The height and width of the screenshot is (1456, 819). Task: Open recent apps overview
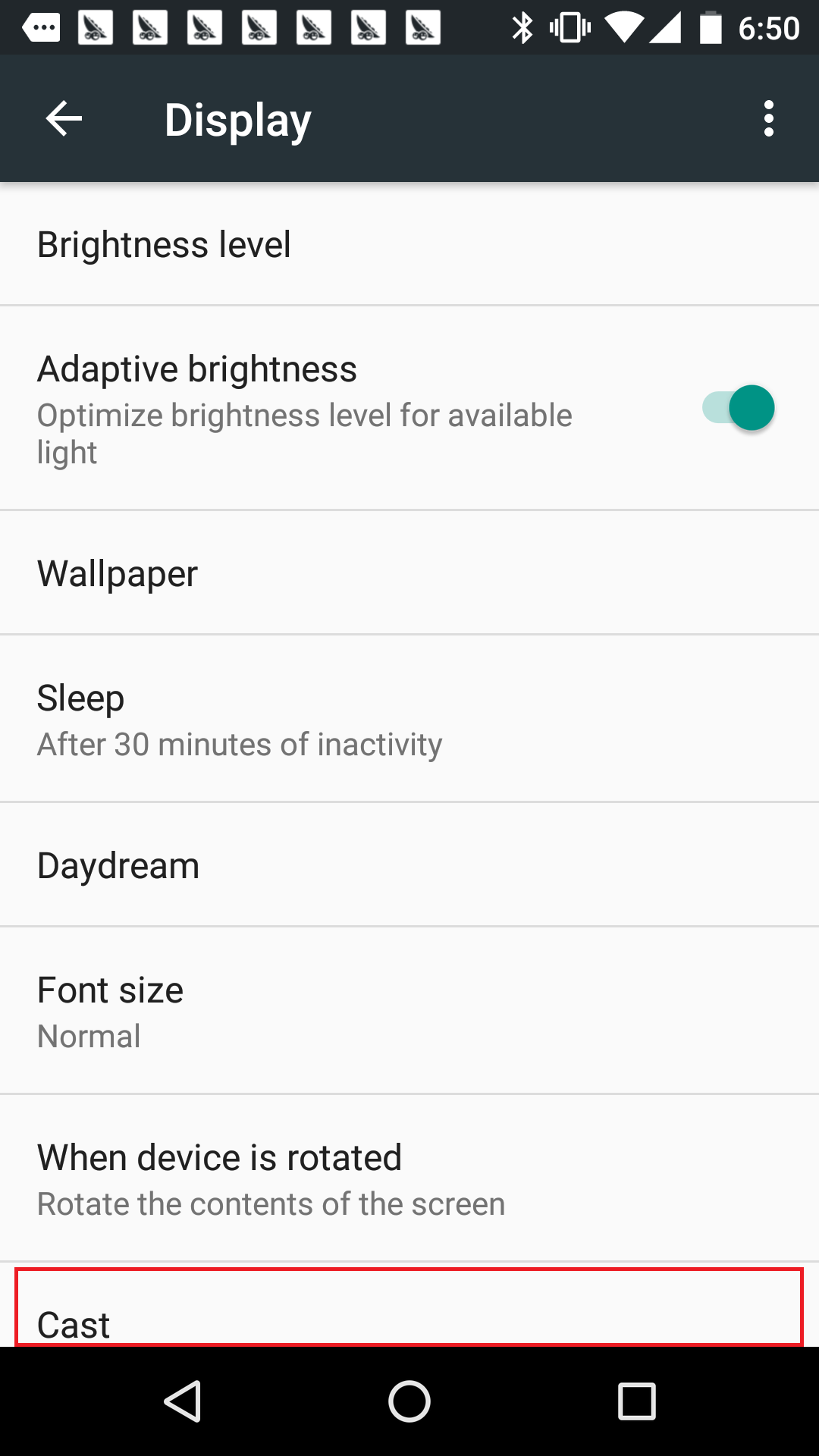click(x=636, y=1401)
